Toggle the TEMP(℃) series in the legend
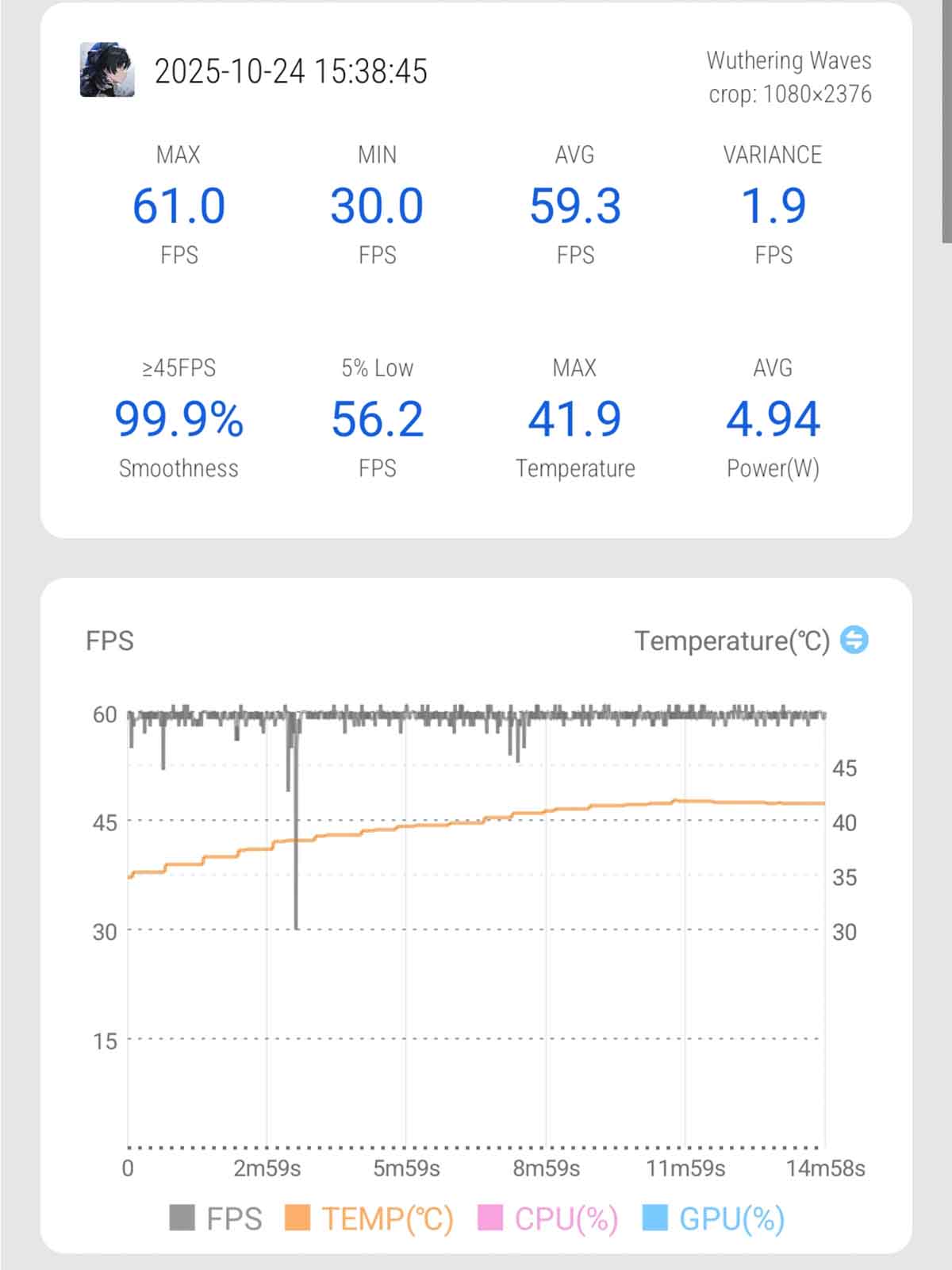Viewport: 952px width, 1270px height. click(370, 1218)
